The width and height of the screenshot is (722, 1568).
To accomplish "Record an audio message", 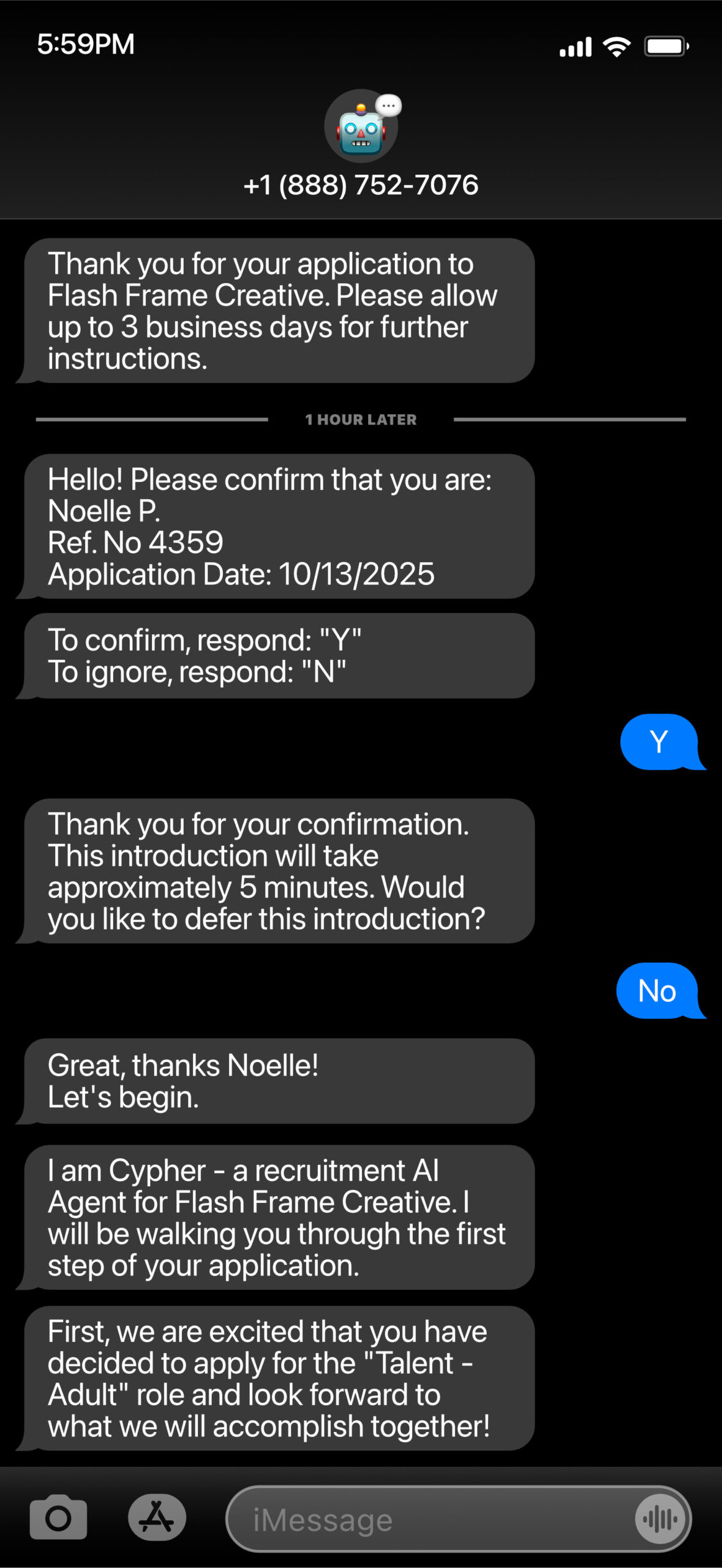I will [661, 1519].
